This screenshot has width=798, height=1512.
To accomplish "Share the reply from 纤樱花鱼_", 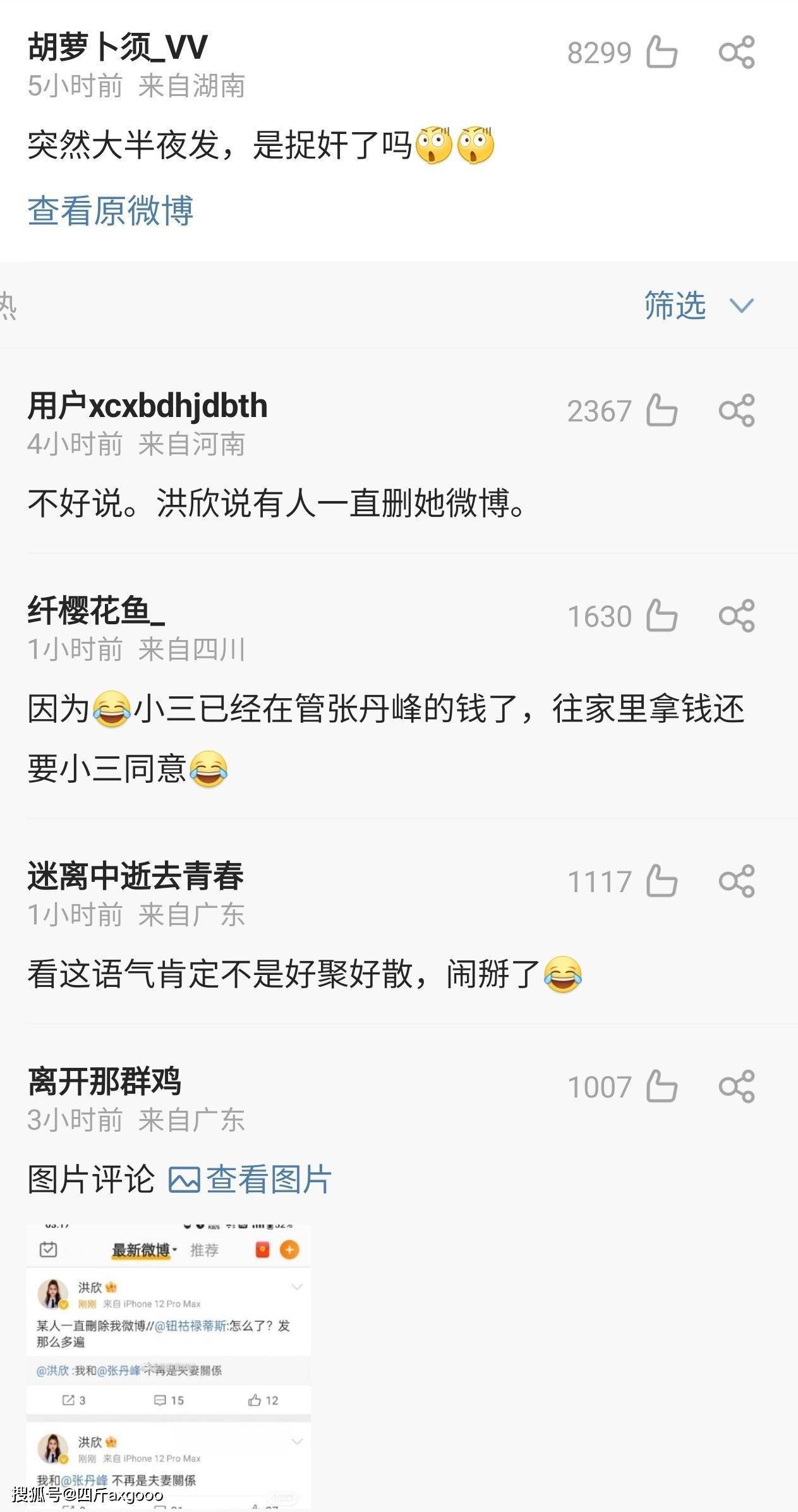I will [x=737, y=615].
